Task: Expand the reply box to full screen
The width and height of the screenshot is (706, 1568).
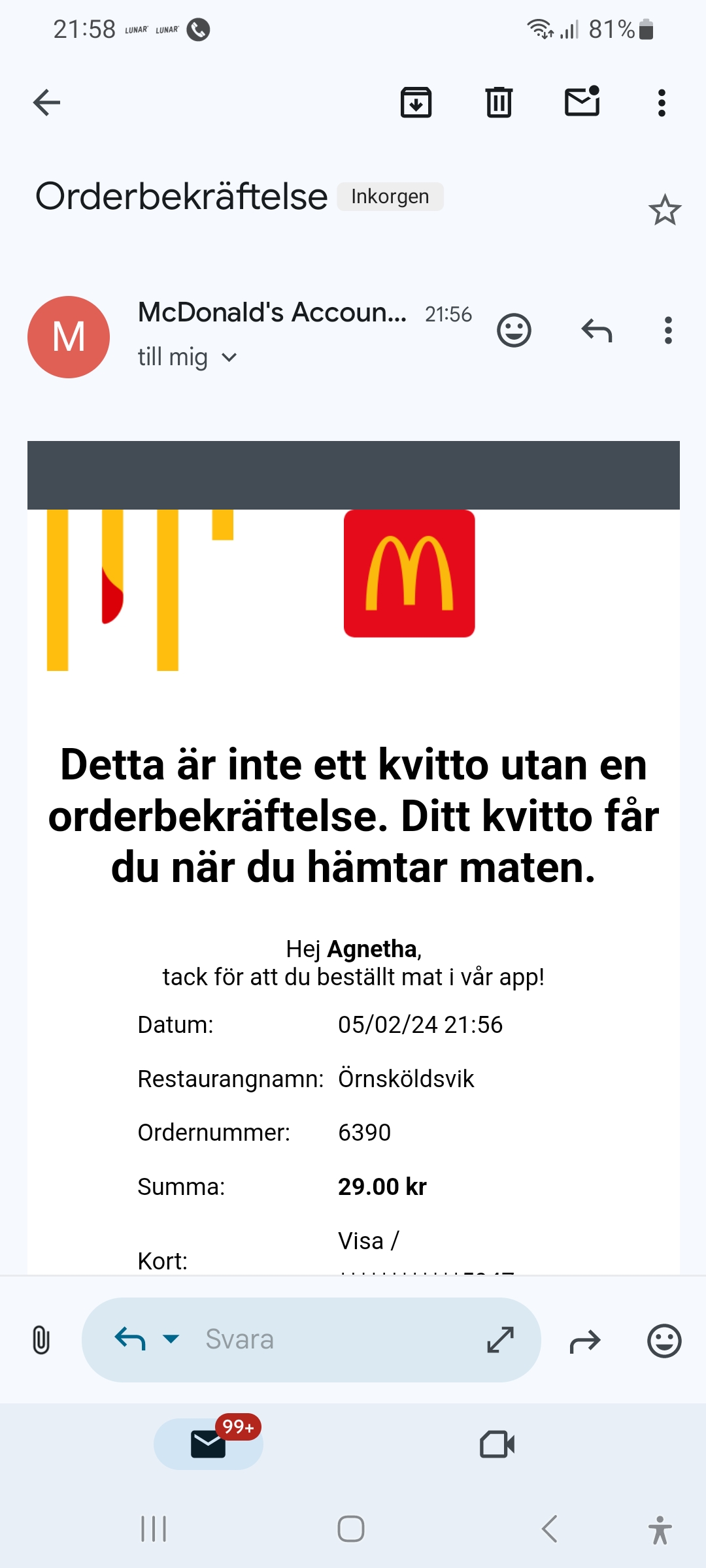Action: pyautogui.click(x=501, y=1339)
